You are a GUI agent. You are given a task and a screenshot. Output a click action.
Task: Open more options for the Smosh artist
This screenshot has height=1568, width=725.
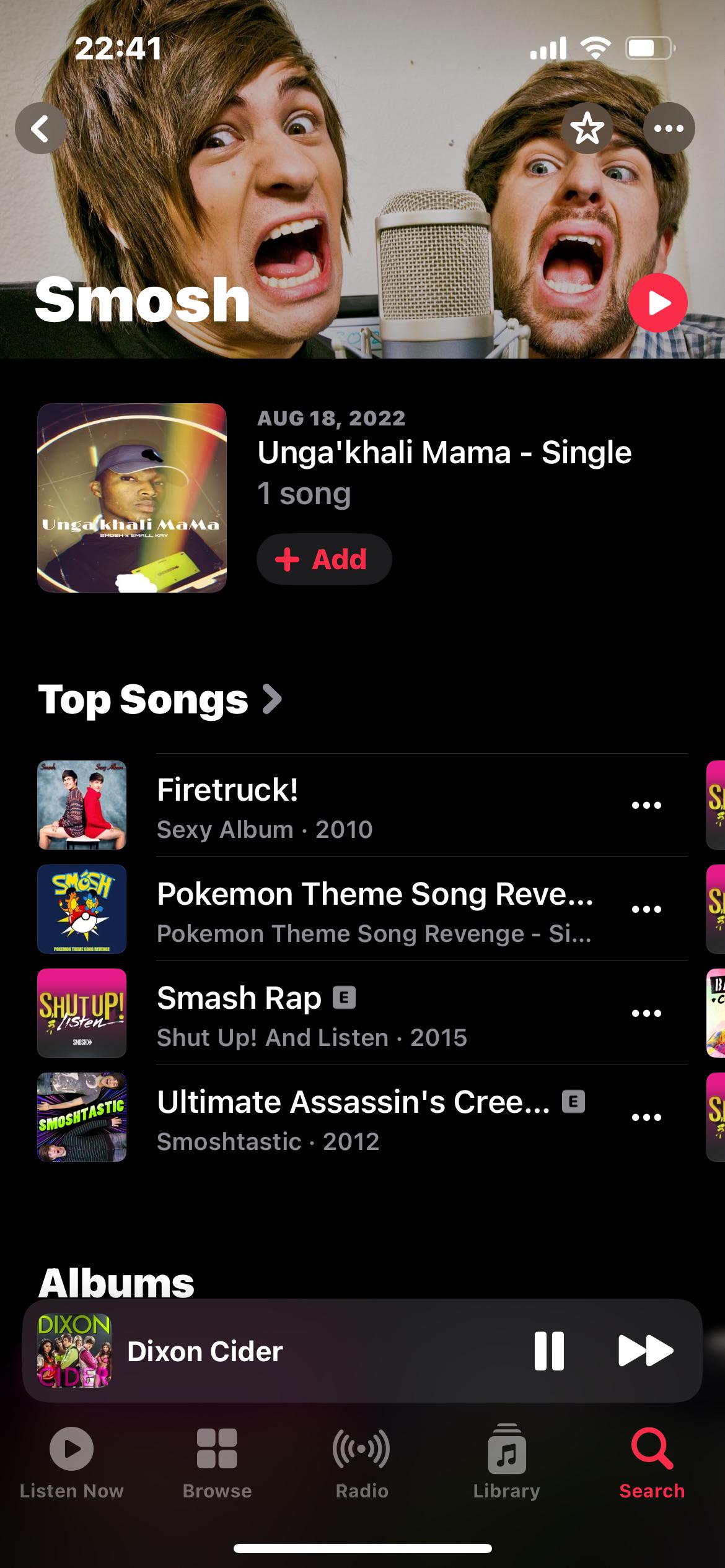(670, 128)
